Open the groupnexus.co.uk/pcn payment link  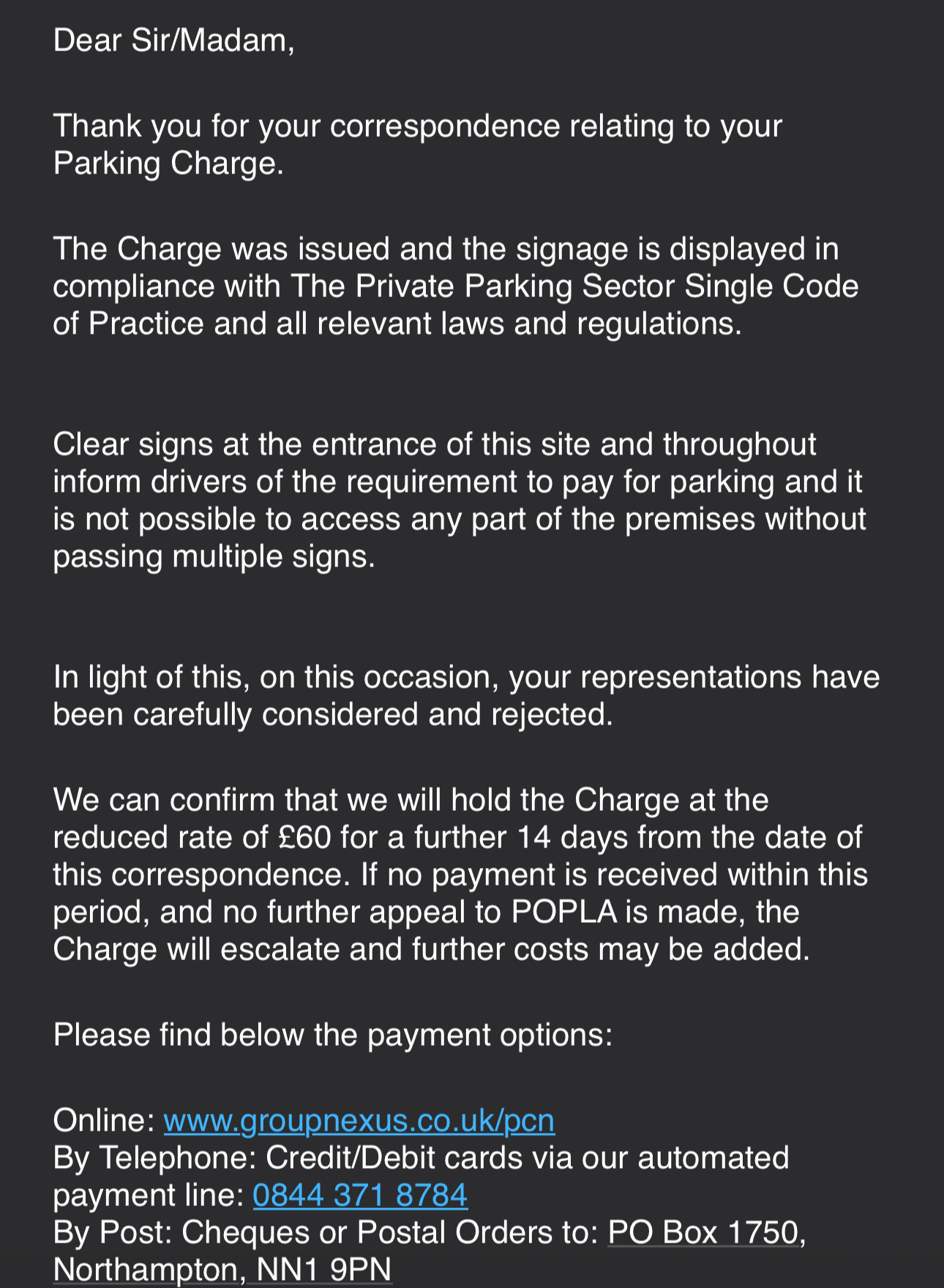[359, 1120]
